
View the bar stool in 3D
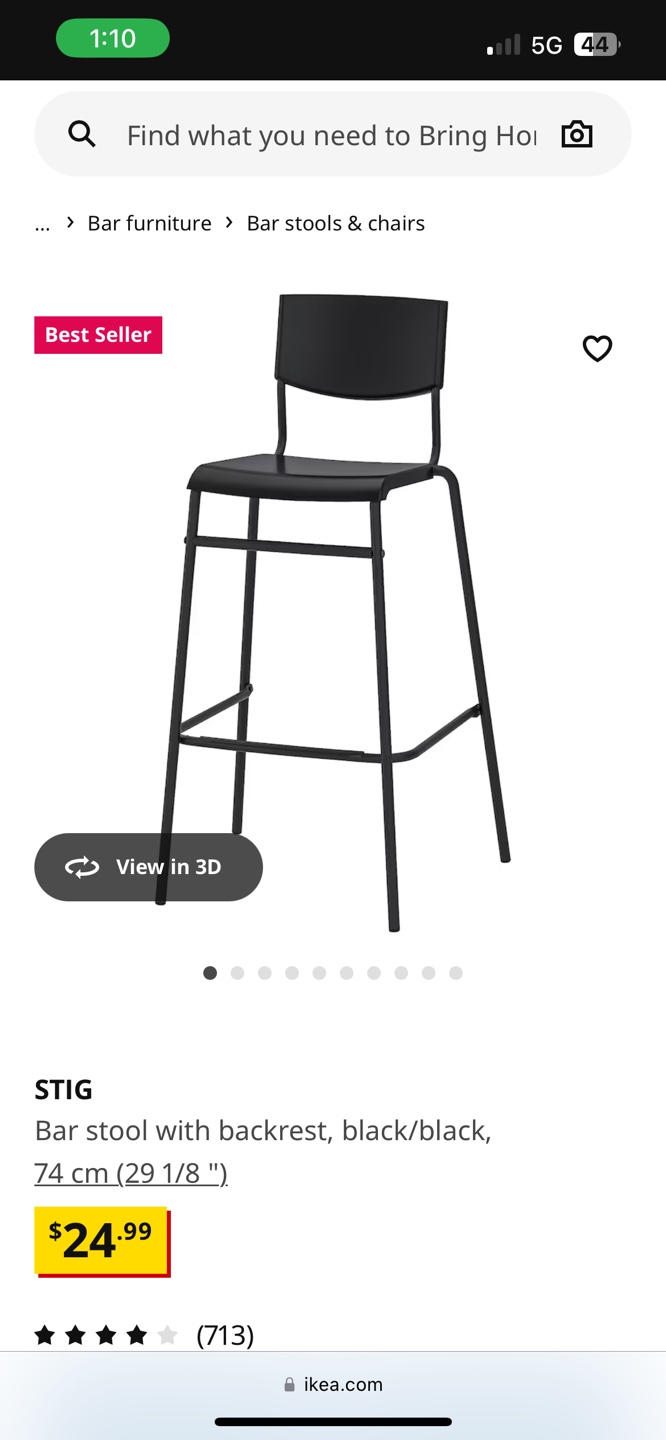[148, 867]
